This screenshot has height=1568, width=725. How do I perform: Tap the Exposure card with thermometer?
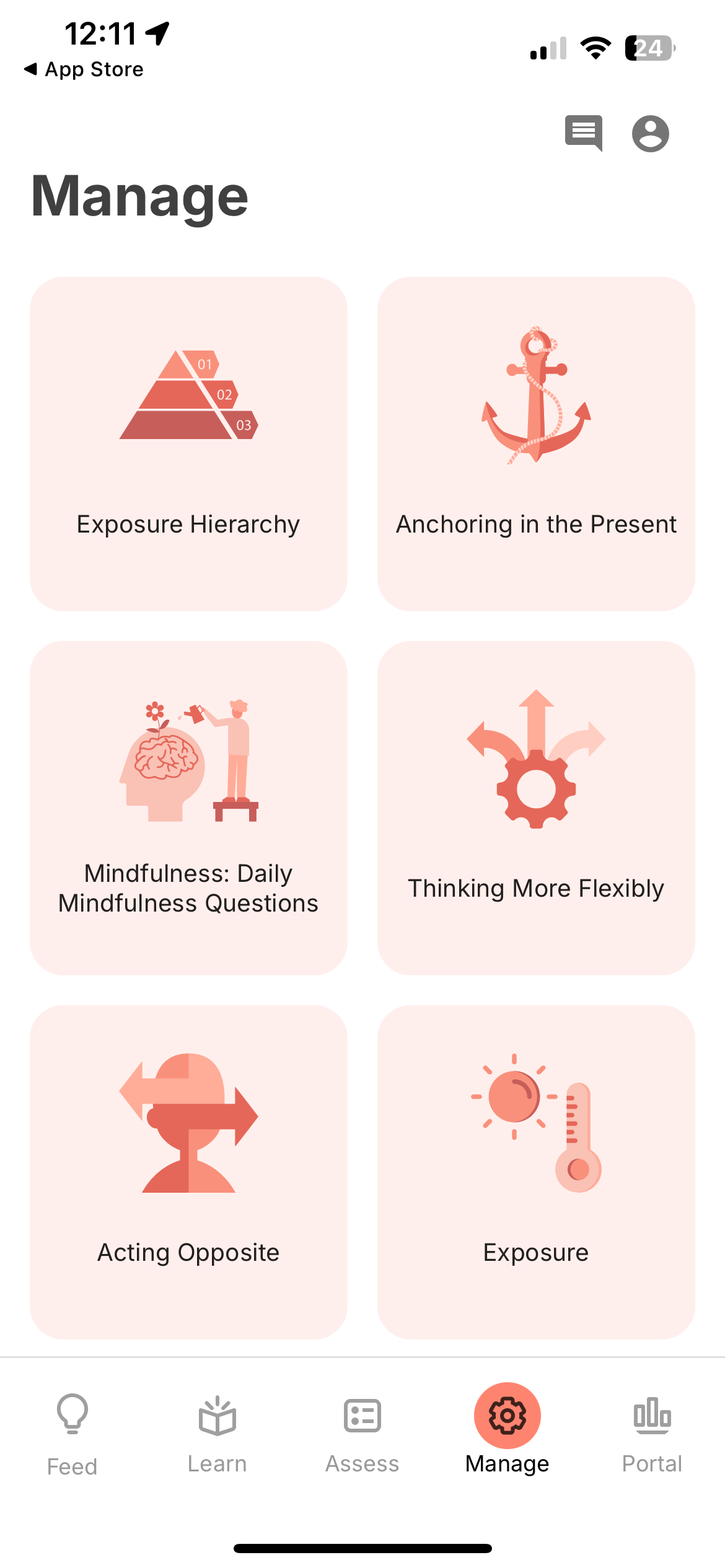536,1172
